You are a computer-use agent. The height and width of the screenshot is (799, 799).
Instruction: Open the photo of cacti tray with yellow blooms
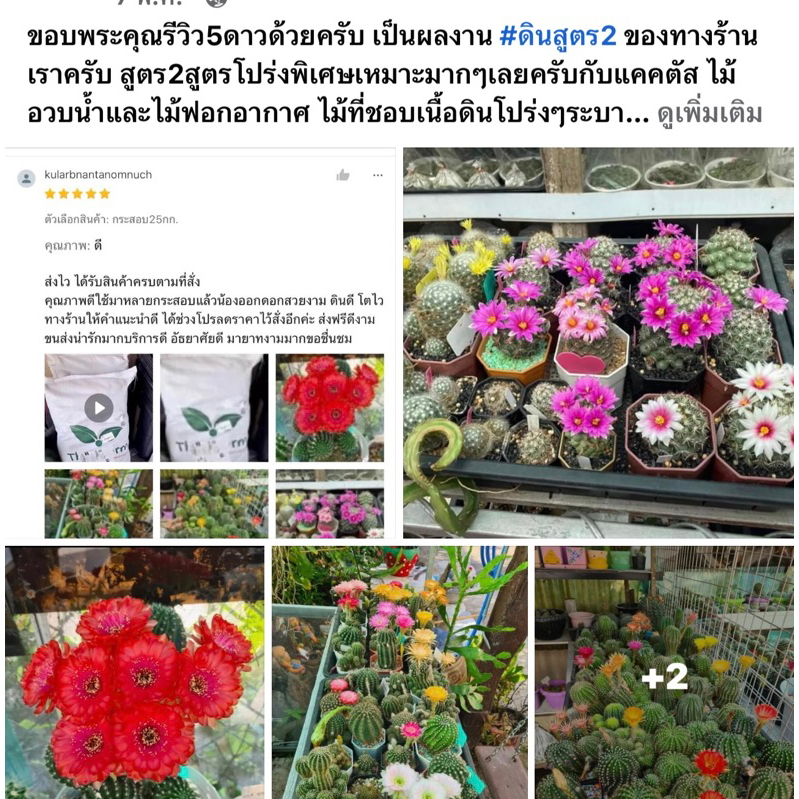(400, 673)
